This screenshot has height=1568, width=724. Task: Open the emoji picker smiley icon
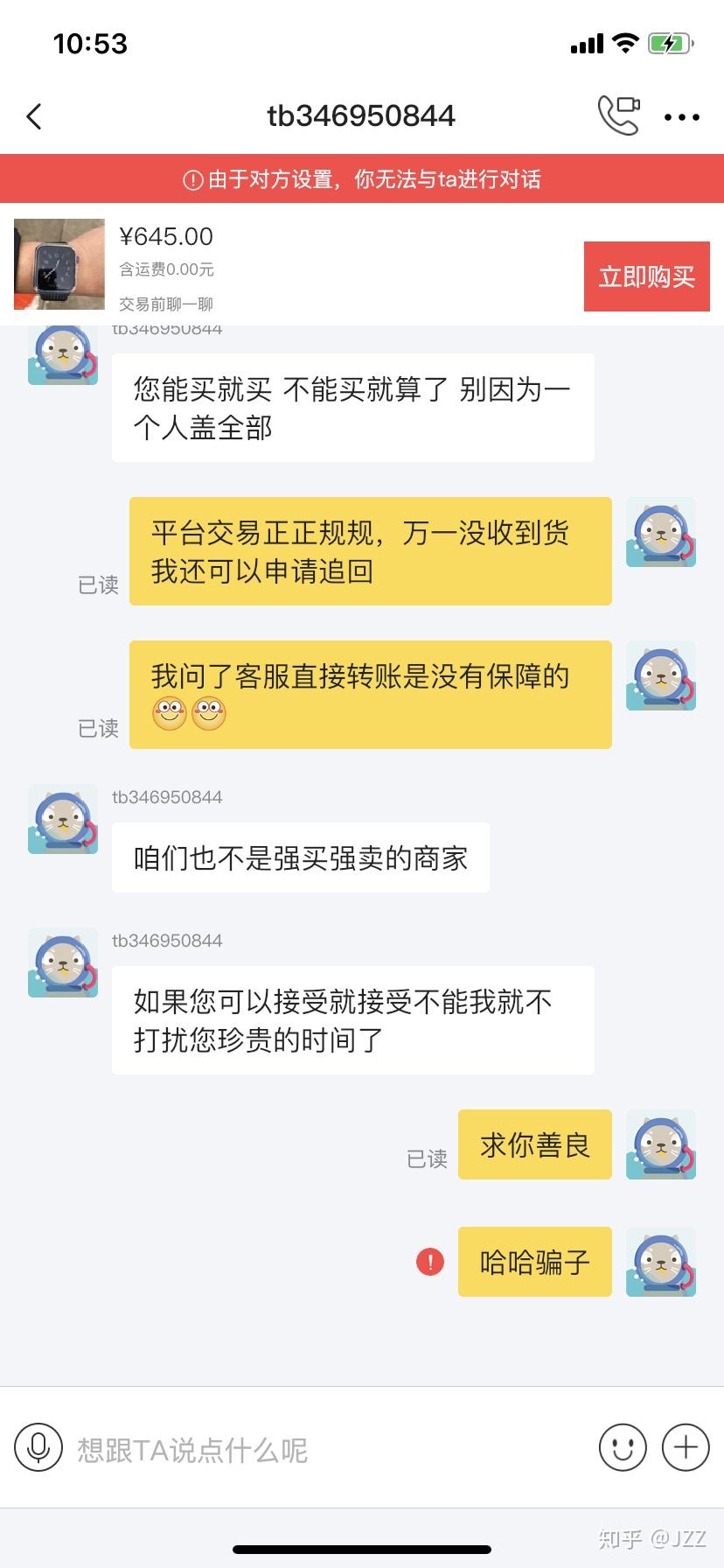(x=623, y=1447)
